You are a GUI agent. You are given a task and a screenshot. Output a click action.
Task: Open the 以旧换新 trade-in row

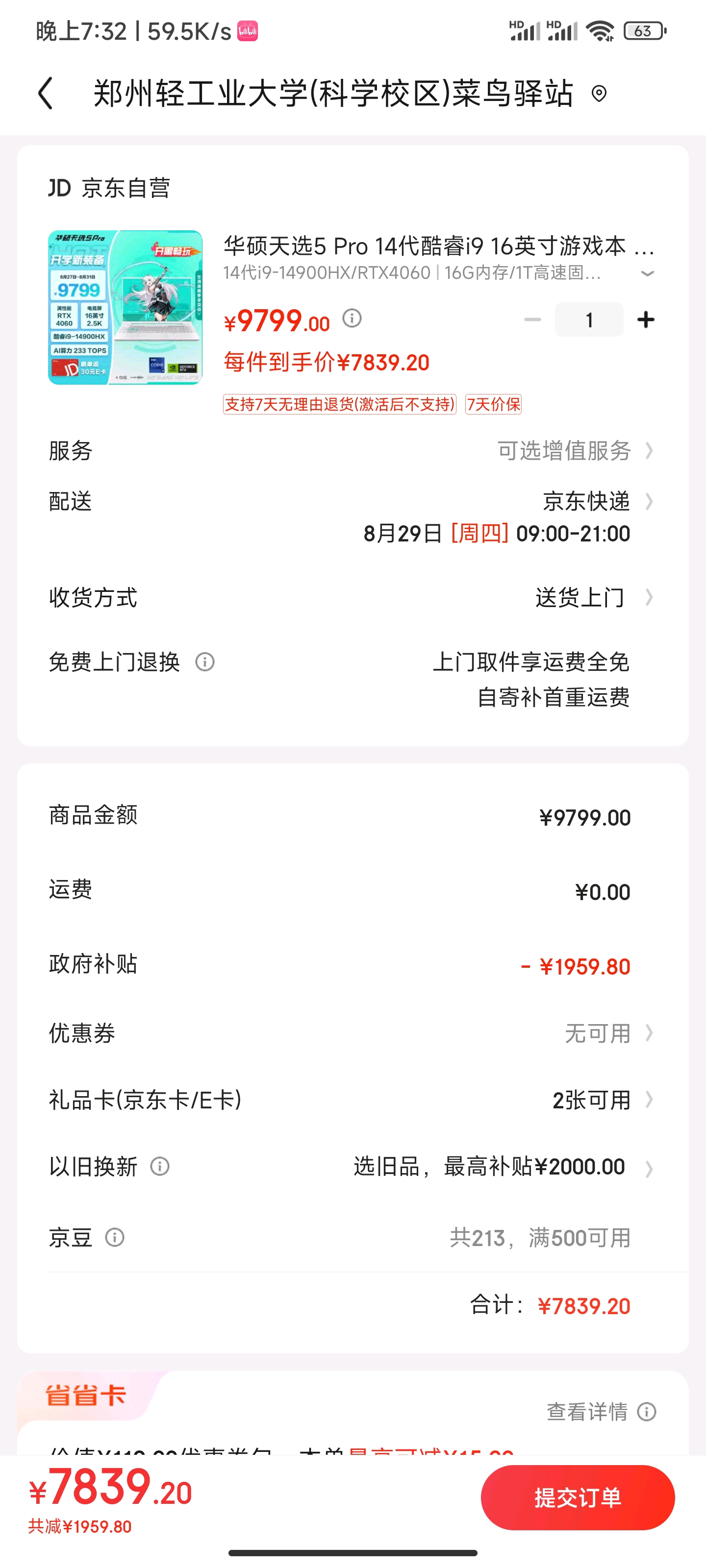(353, 1167)
